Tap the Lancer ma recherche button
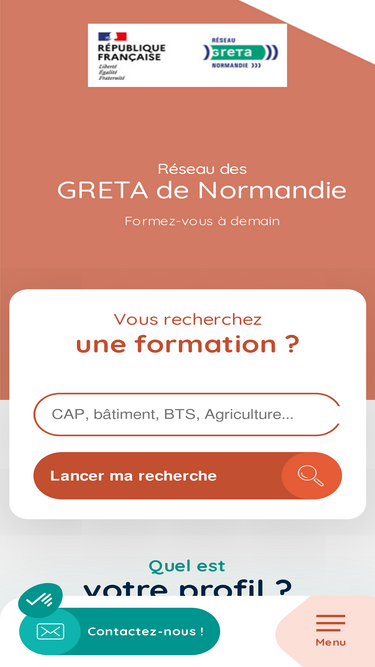Viewport: 375px width, 667px height. (x=188, y=476)
